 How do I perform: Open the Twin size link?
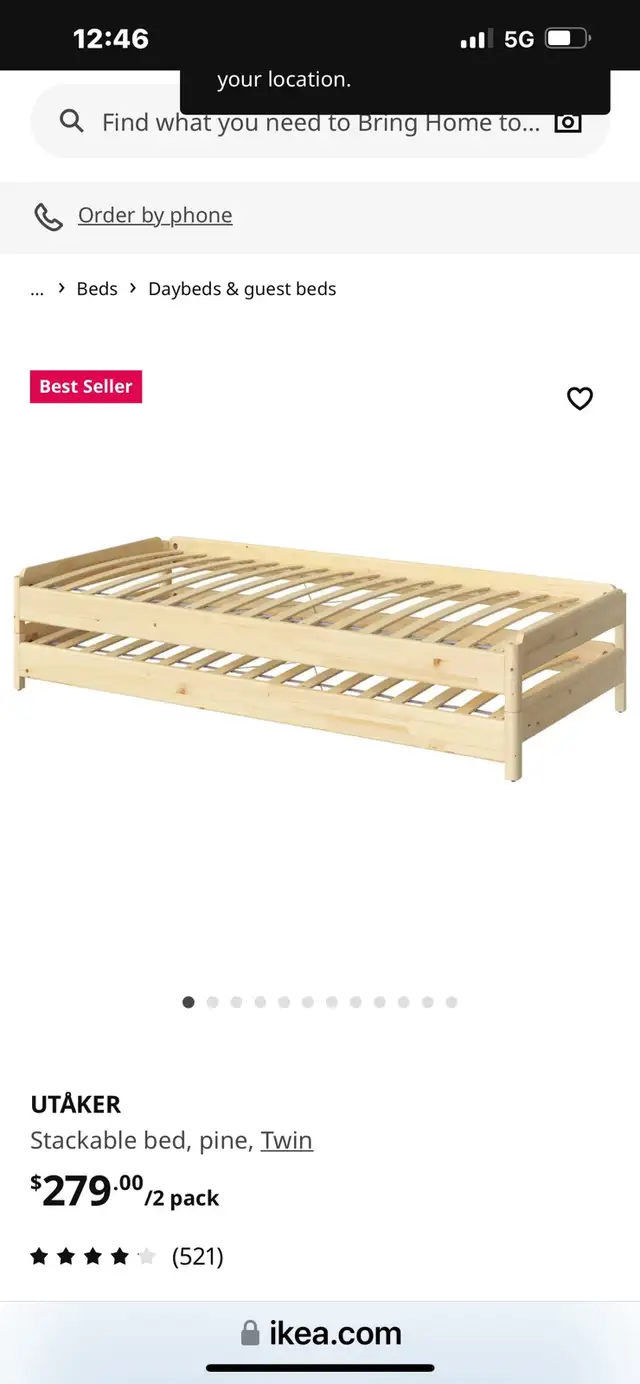click(x=287, y=1140)
